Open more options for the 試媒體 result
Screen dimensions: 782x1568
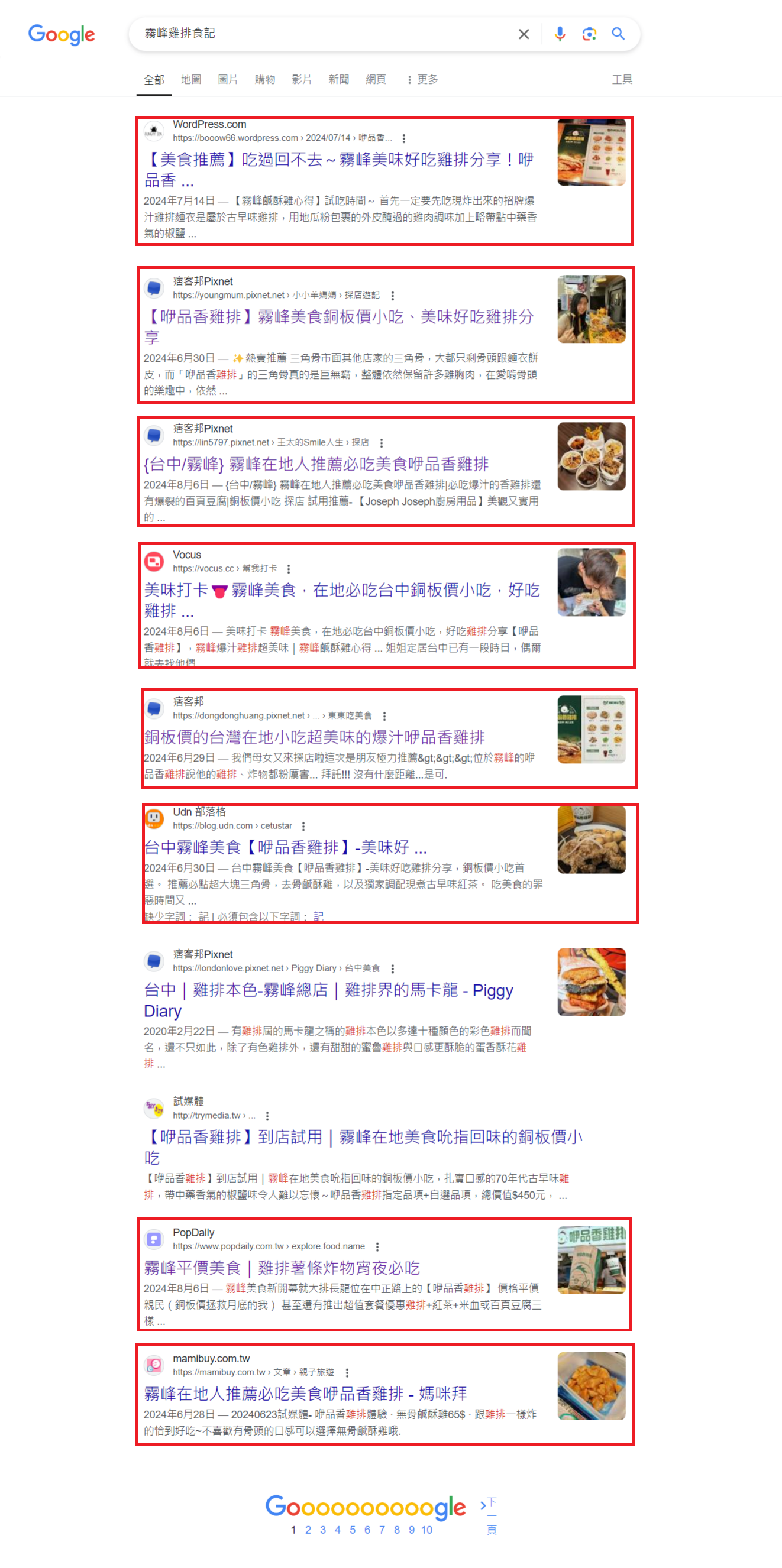[x=267, y=1116]
